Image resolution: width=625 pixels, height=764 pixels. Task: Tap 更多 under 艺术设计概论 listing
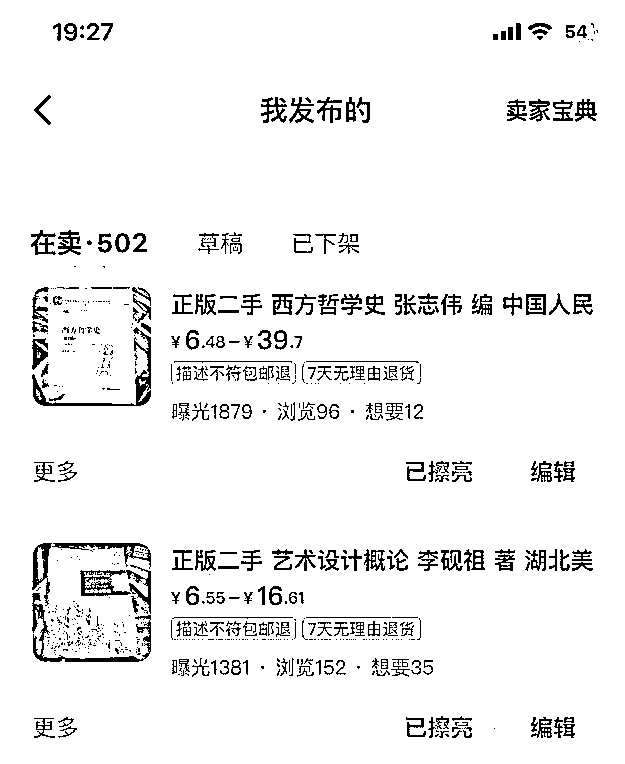[55, 728]
